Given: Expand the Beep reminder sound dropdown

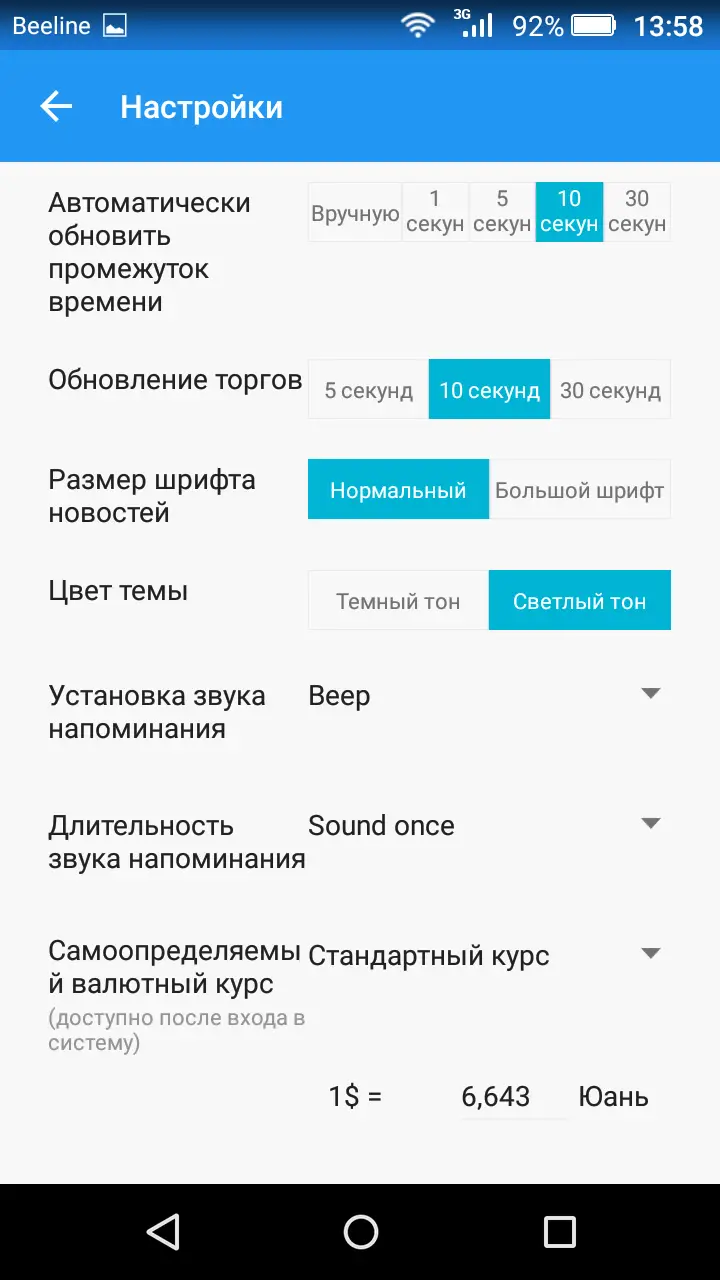Looking at the screenshot, I should pyautogui.click(x=489, y=695).
